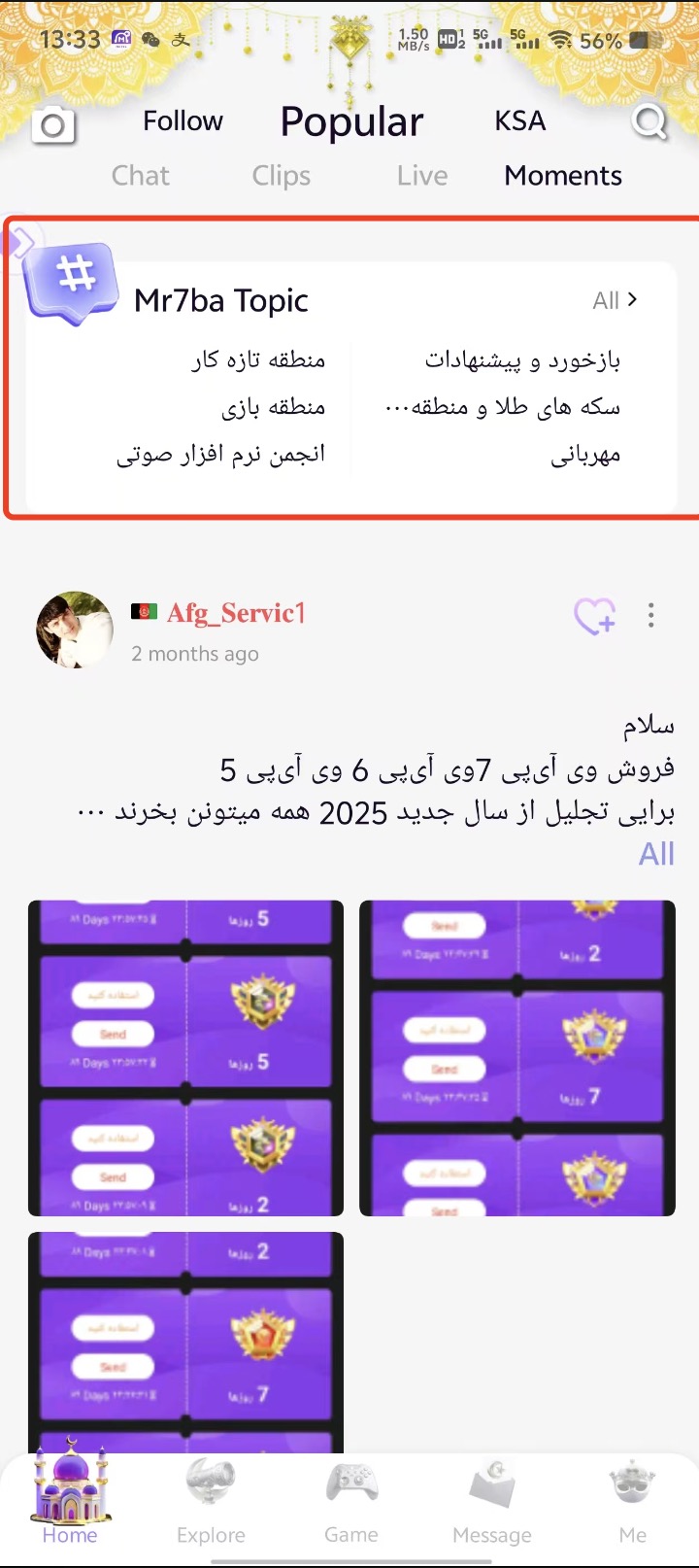Switch to the Follow tab

pyautogui.click(x=183, y=120)
